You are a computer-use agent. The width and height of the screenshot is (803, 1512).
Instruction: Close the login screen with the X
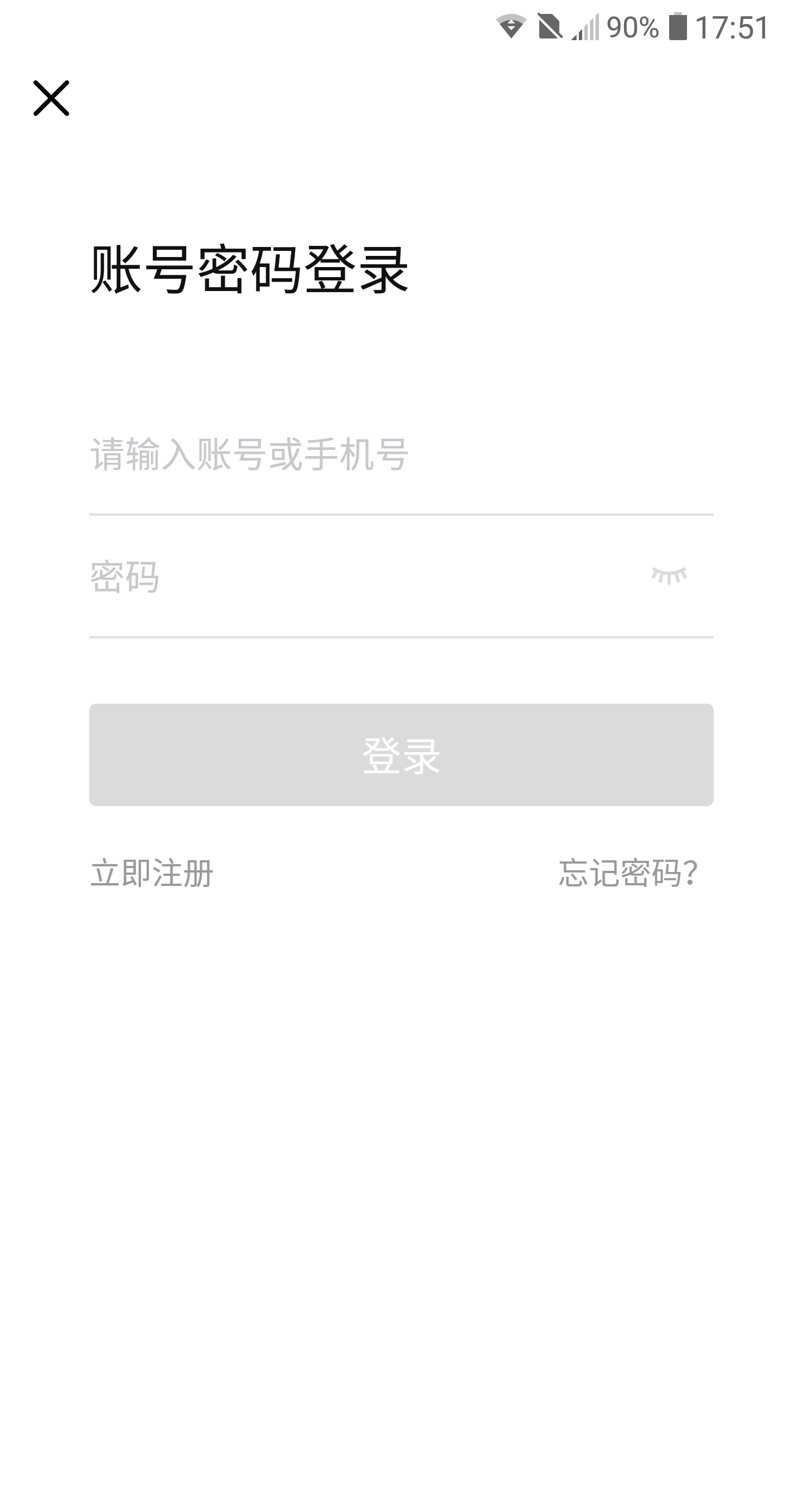51,98
